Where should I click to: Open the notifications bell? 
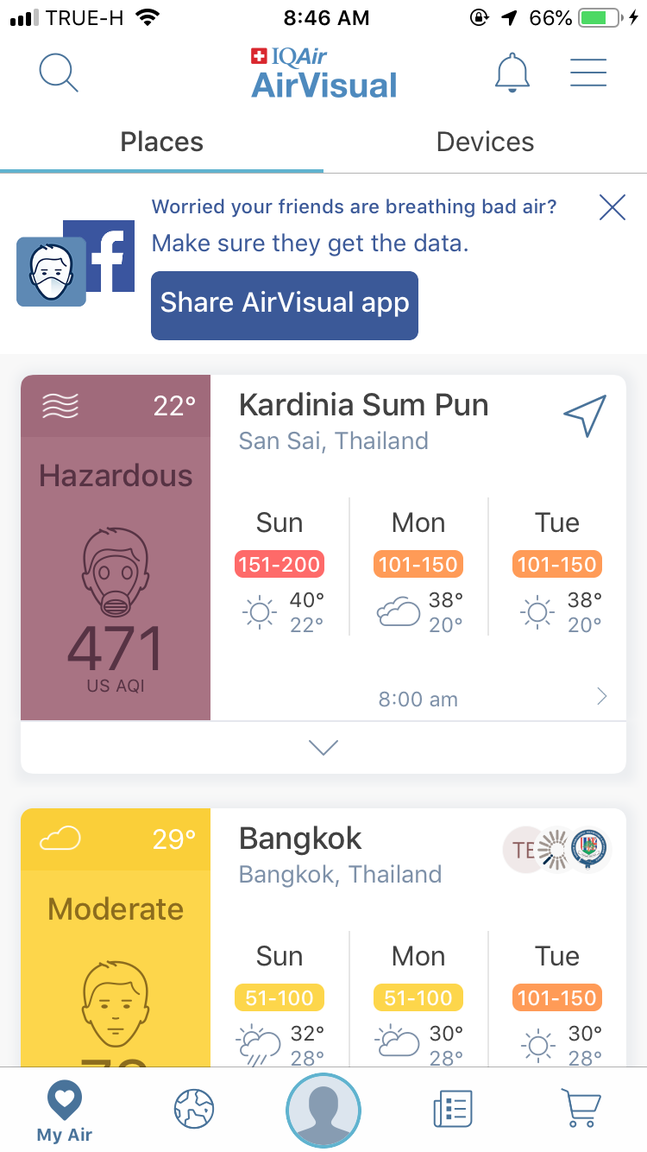click(512, 73)
